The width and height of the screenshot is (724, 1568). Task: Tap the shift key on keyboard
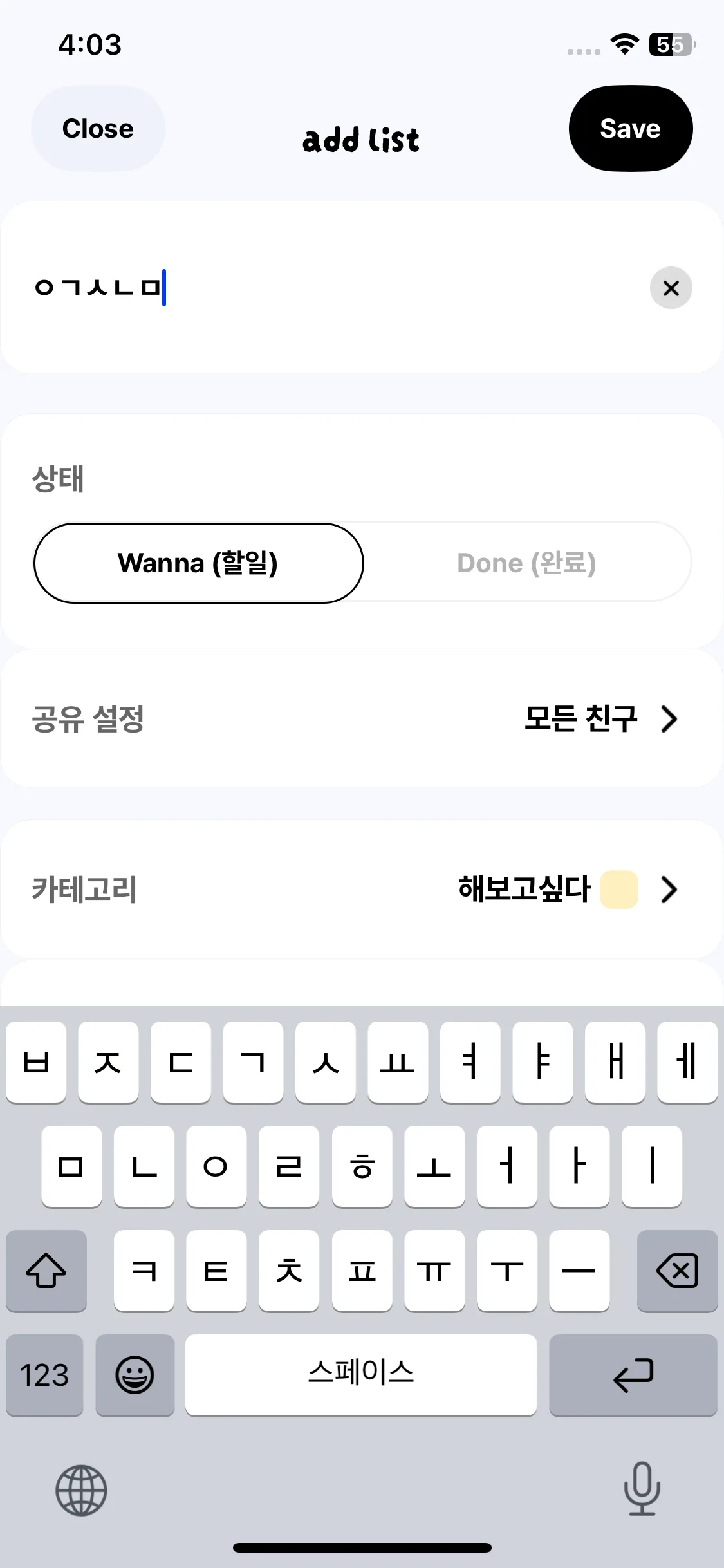coord(46,1271)
